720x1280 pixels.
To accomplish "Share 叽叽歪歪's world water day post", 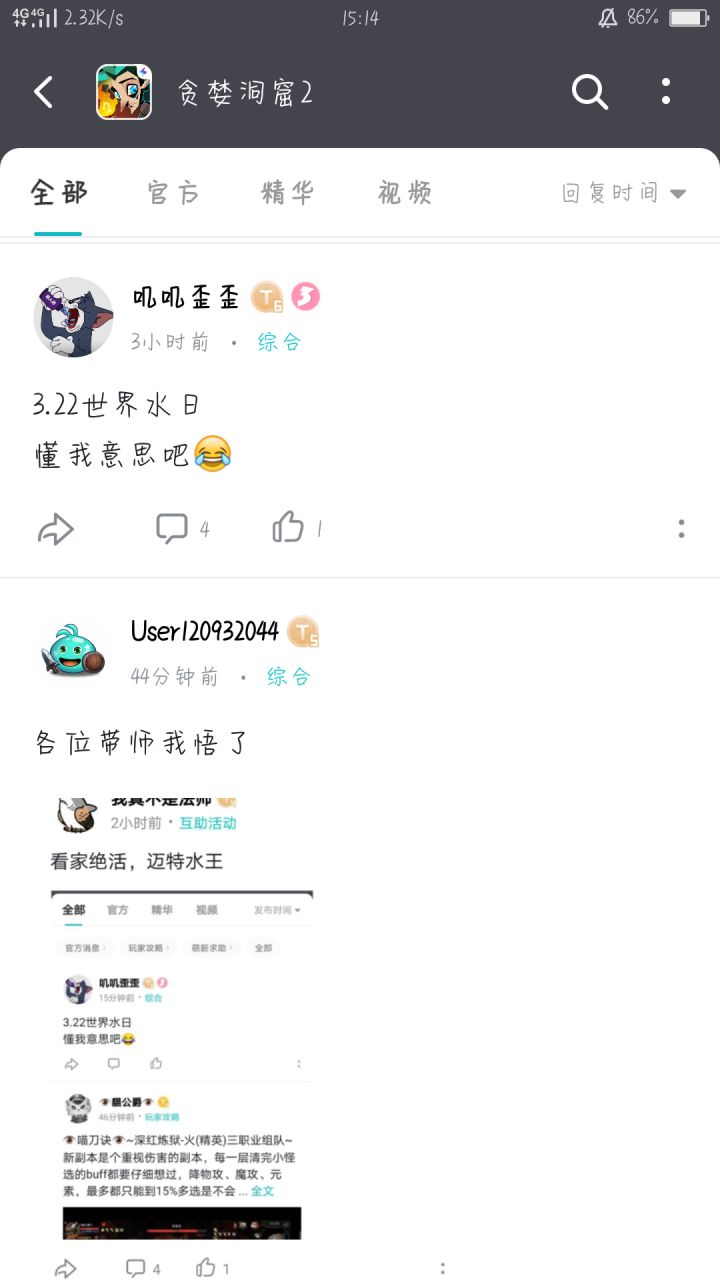I will click(x=57, y=527).
